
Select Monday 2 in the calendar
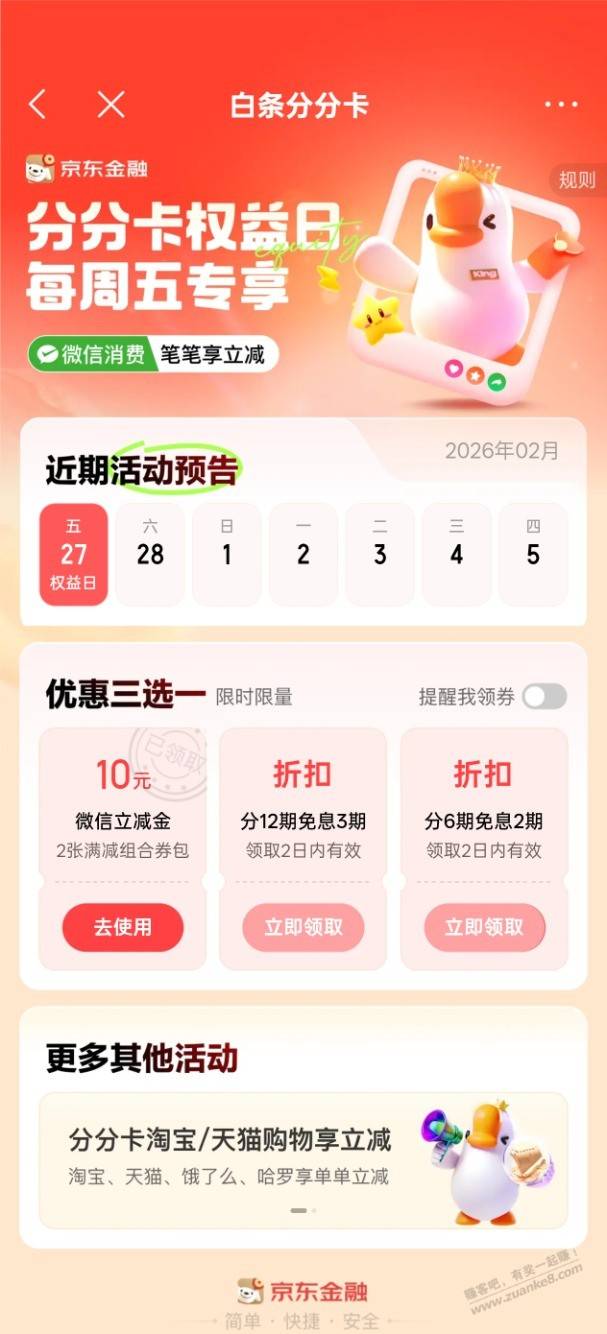(x=303, y=554)
